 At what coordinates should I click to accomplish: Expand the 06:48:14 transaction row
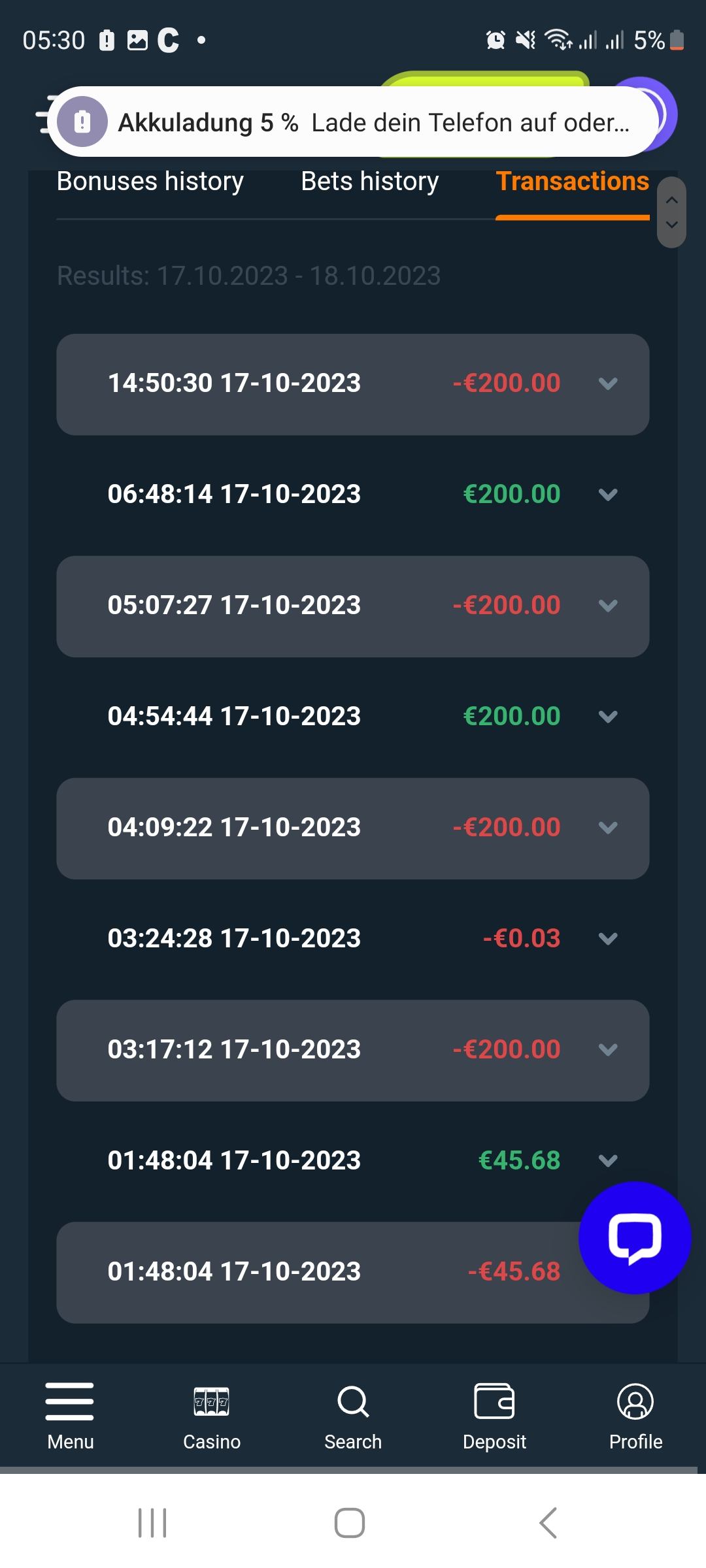coord(608,495)
